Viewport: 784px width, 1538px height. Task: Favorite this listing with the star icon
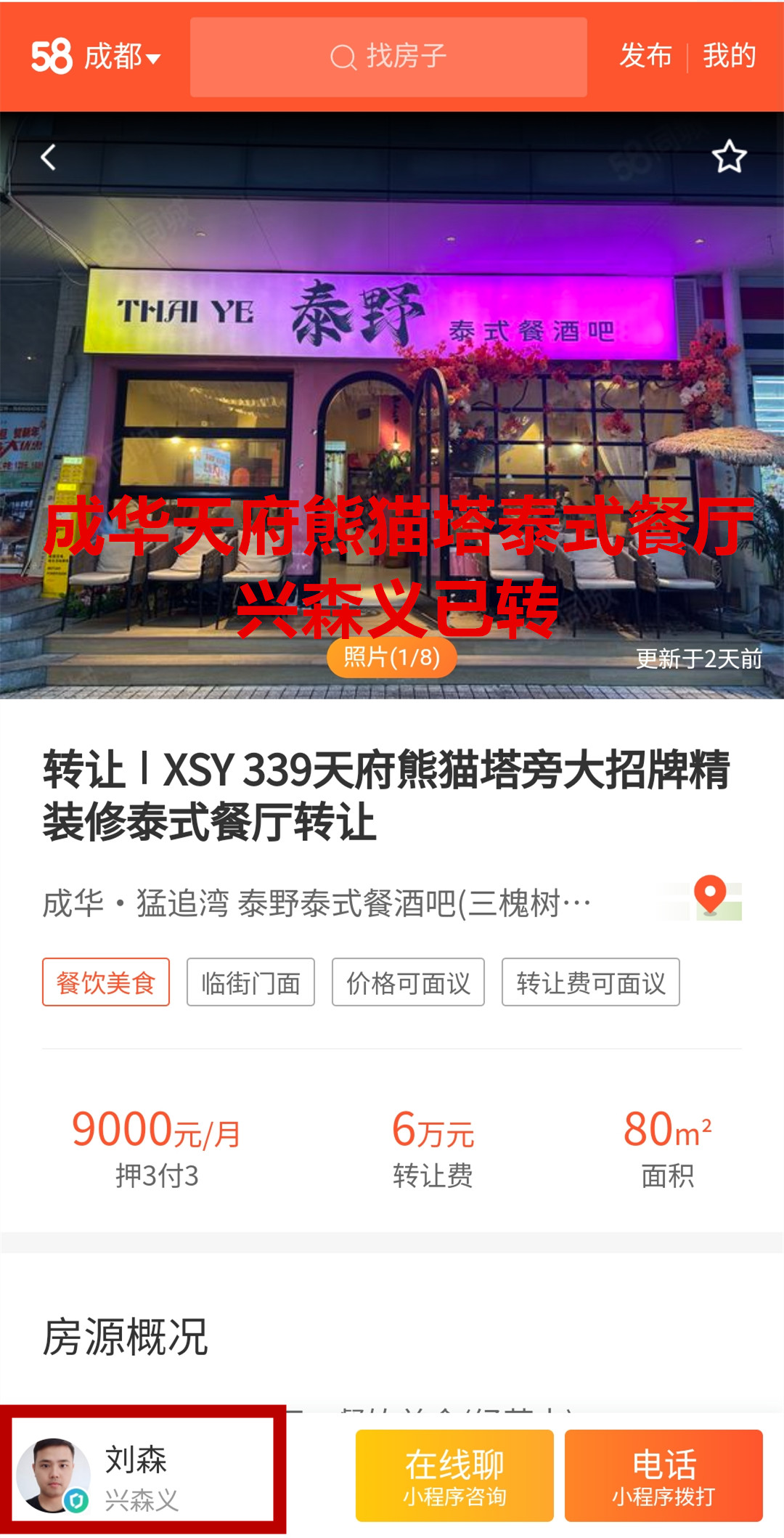click(x=729, y=157)
